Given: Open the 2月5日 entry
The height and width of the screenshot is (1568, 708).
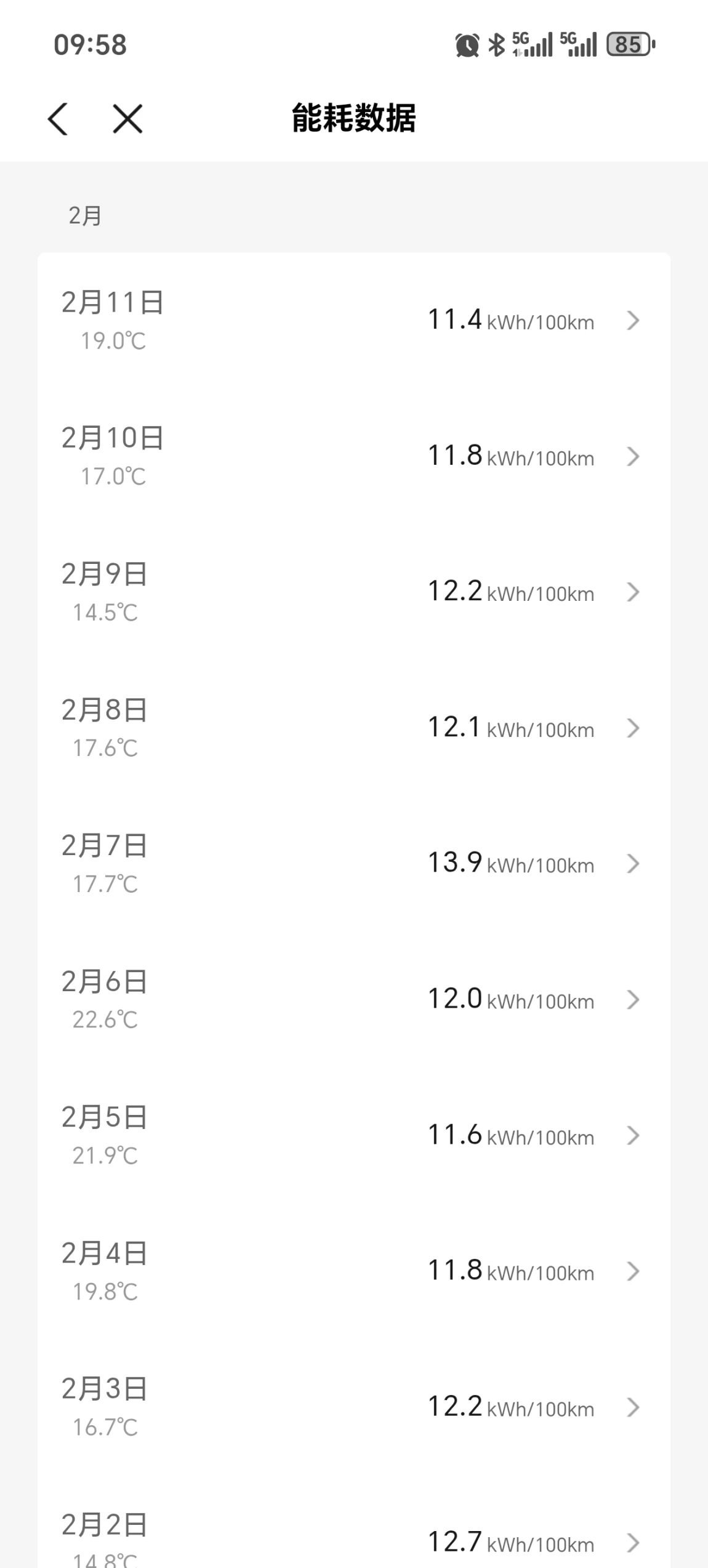Looking at the screenshot, I should [x=353, y=1136].
